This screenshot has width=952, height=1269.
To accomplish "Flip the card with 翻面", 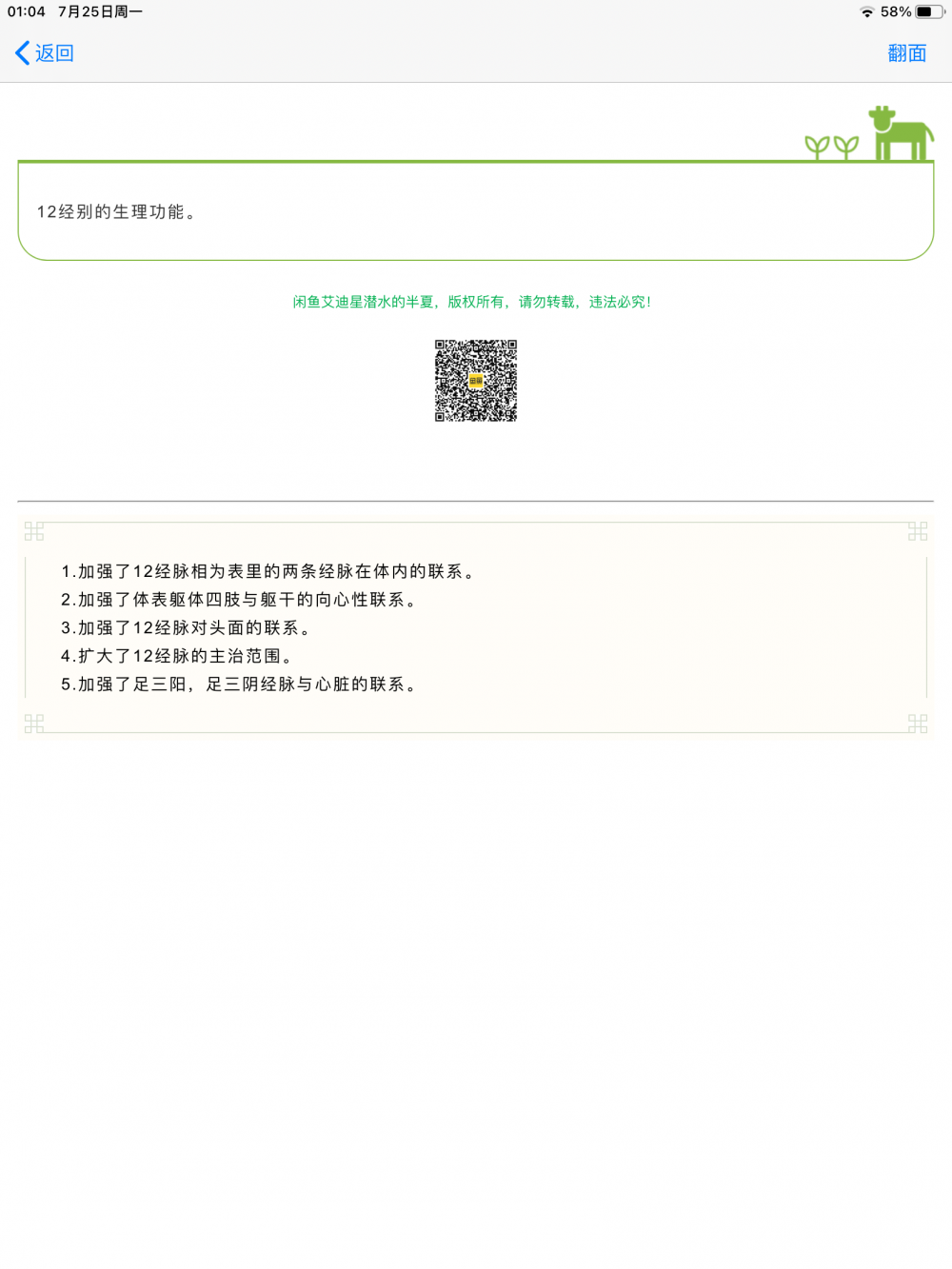I will click(906, 53).
